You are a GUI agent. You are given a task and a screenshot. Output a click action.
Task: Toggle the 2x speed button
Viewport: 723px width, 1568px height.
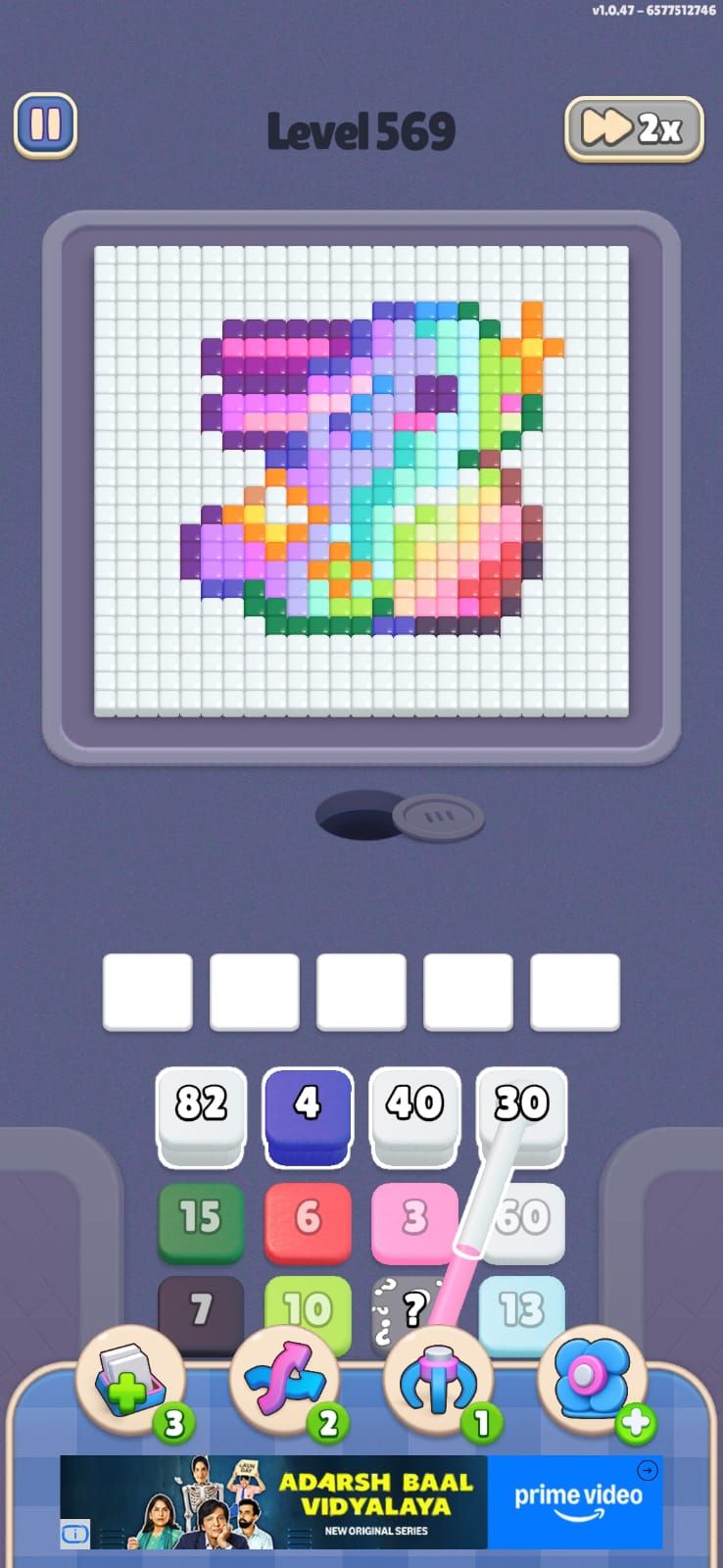pyautogui.click(x=634, y=128)
